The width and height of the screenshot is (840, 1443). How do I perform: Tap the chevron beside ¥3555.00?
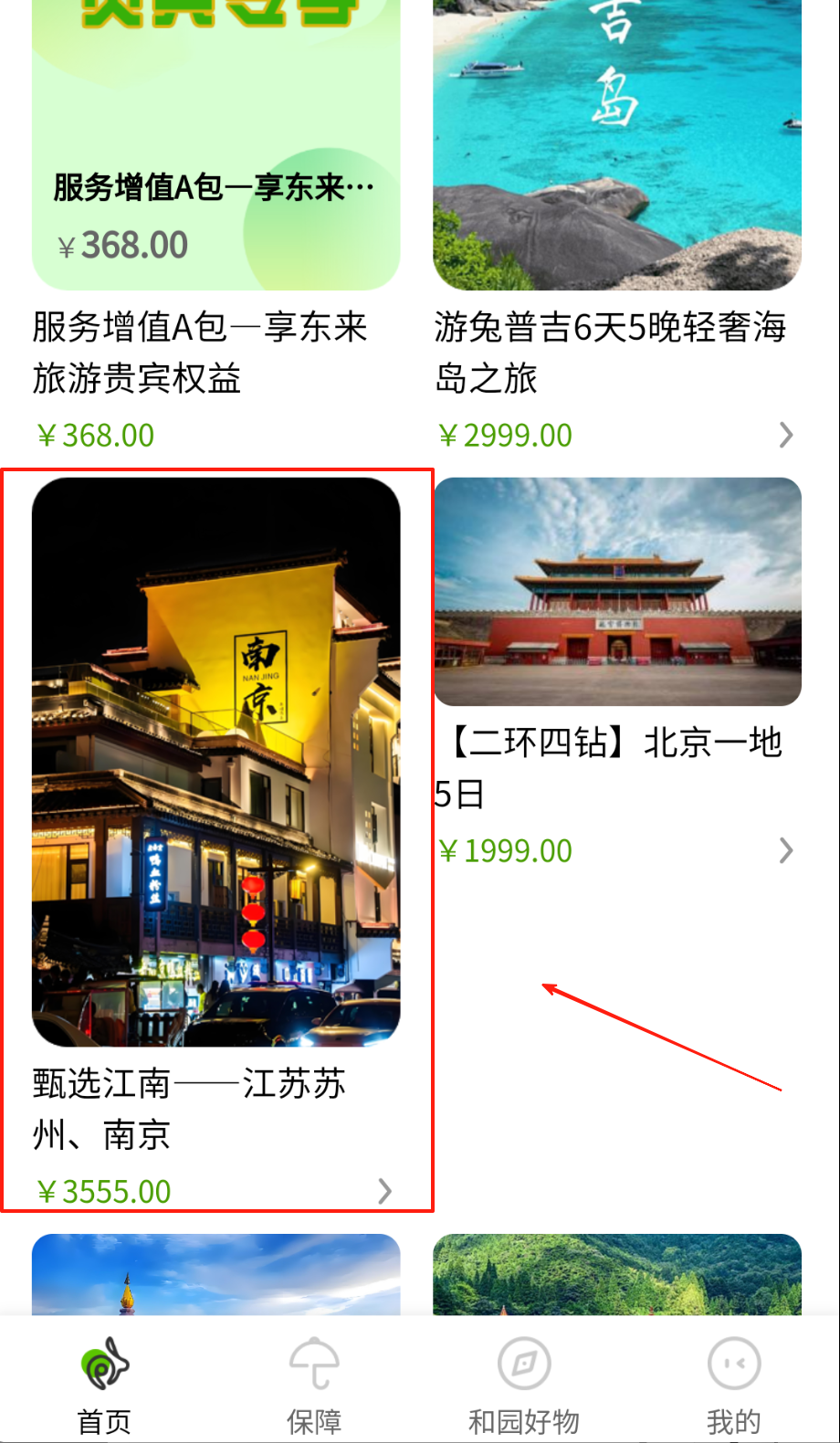point(384,1191)
